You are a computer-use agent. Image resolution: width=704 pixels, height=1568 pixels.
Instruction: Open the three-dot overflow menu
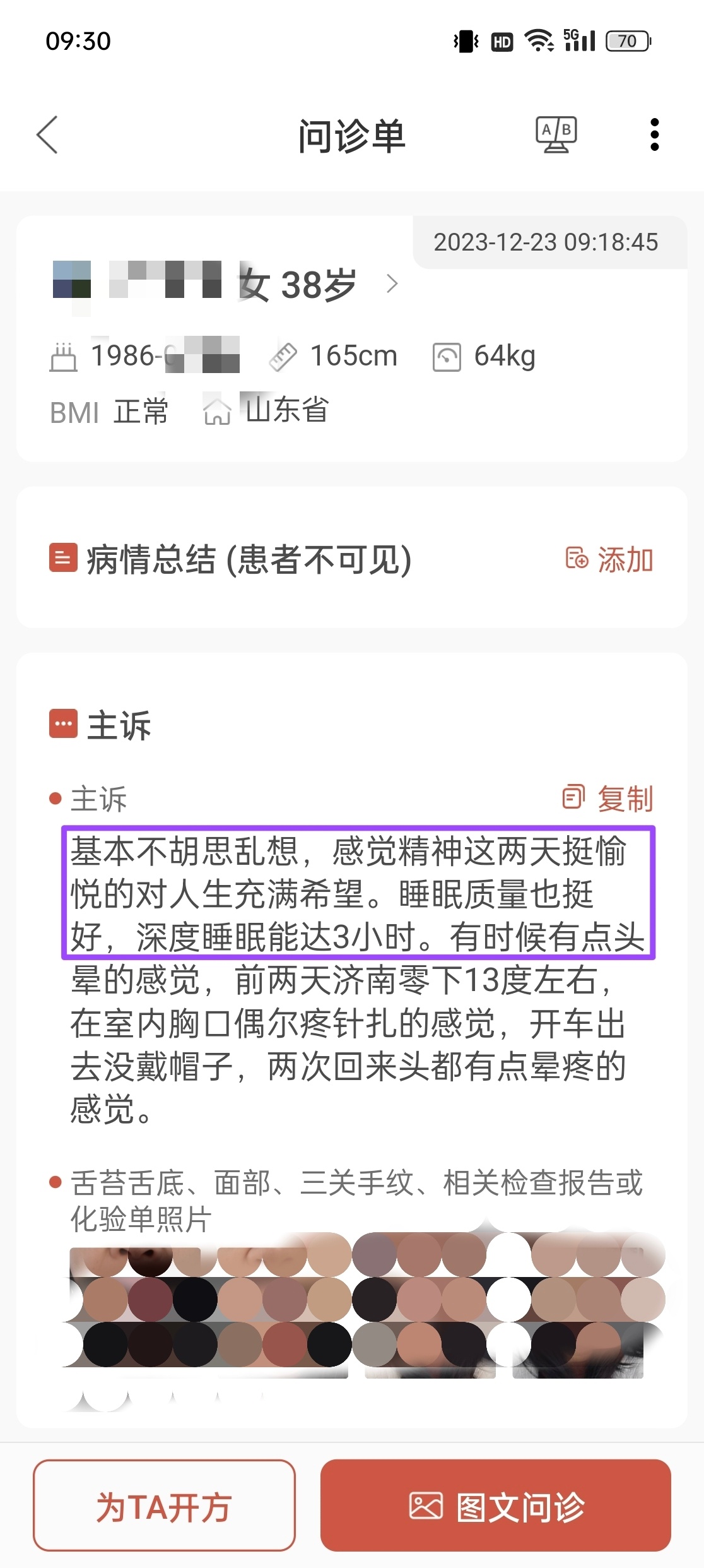(x=654, y=134)
